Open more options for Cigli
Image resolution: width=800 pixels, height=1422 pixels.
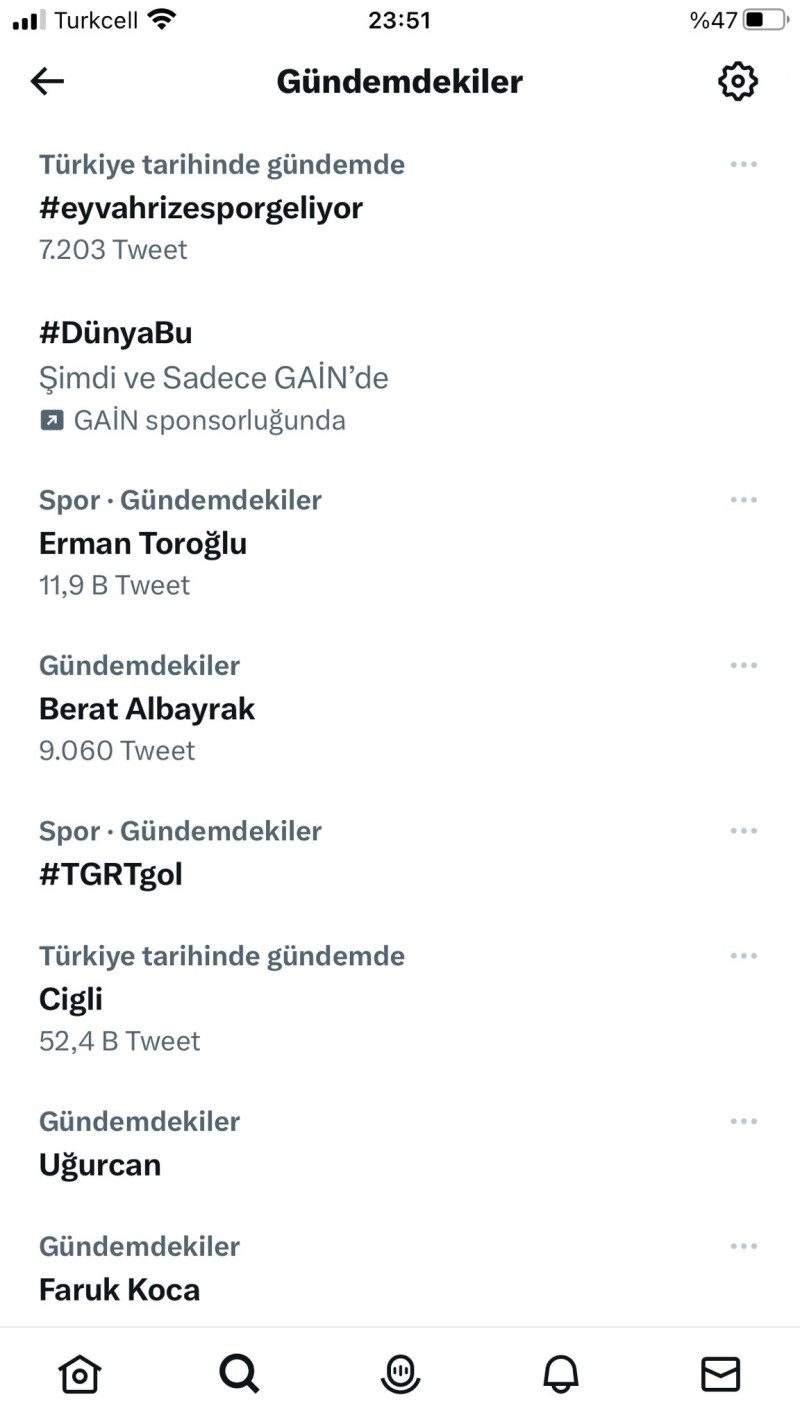click(743, 956)
